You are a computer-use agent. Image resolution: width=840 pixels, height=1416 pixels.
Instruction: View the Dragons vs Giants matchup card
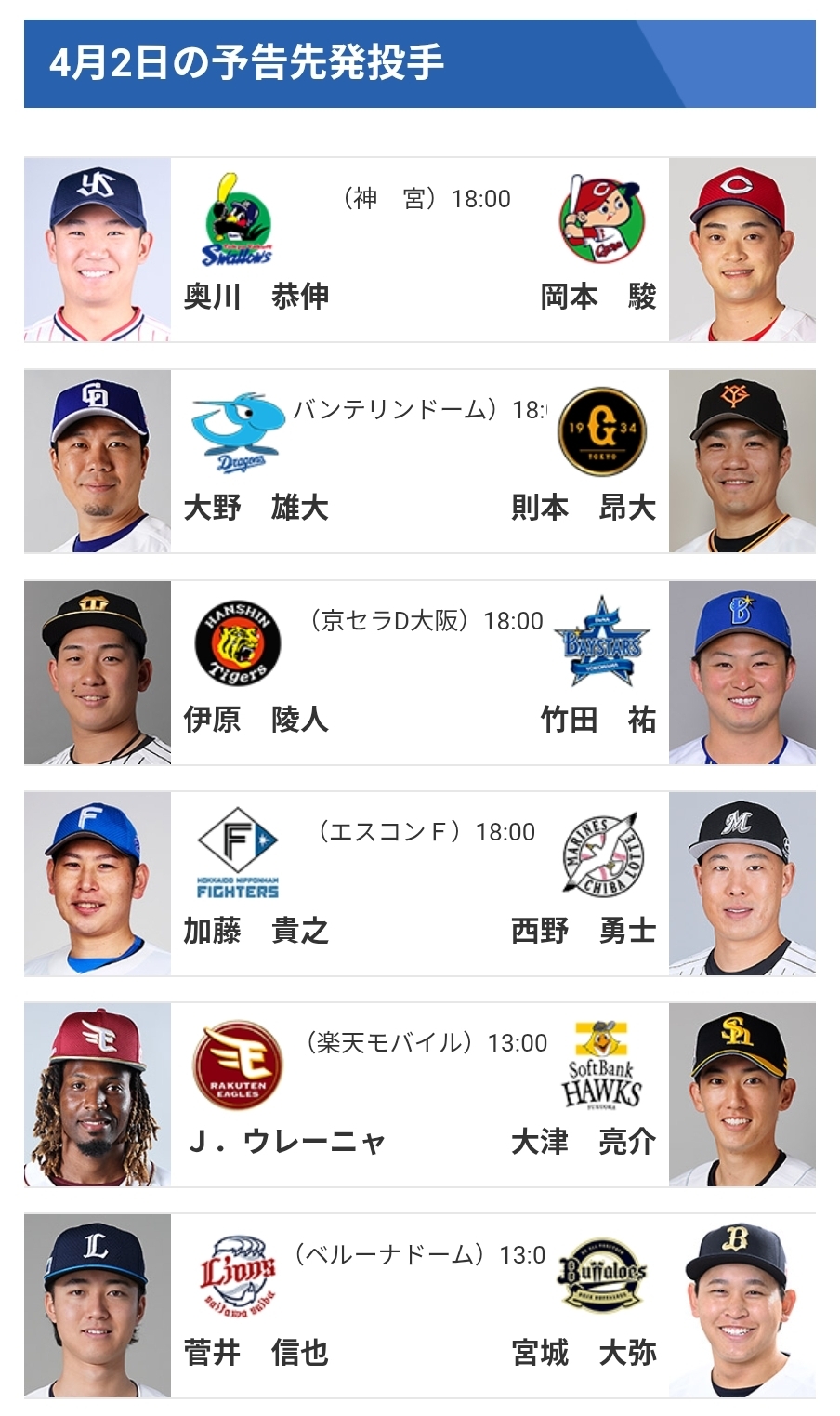point(419,461)
